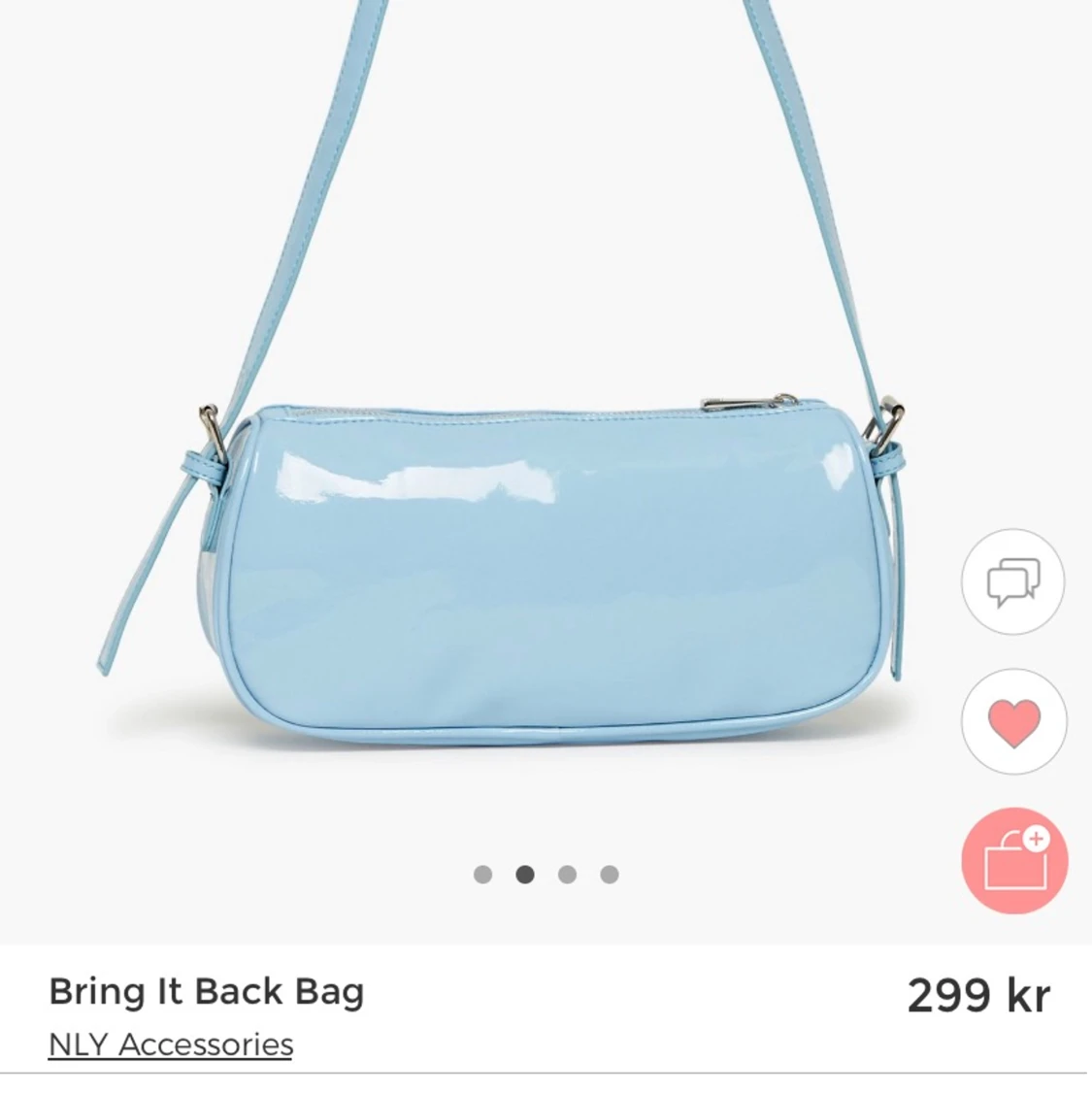Click the carousel dot strip
Image resolution: width=1092 pixels, height=1093 pixels.
tap(546, 874)
